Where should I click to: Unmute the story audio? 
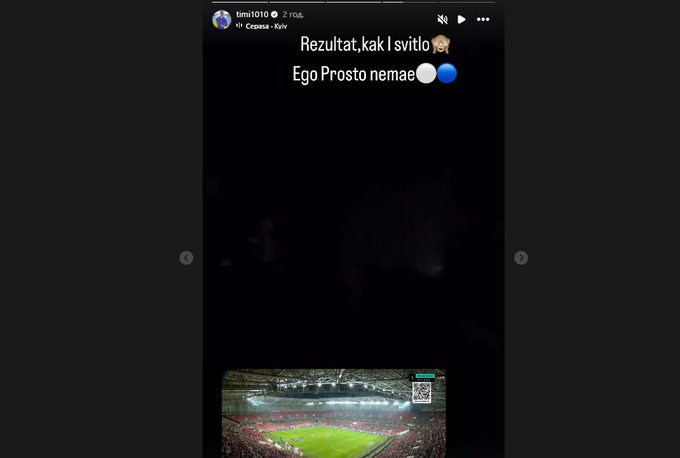(443, 20)
